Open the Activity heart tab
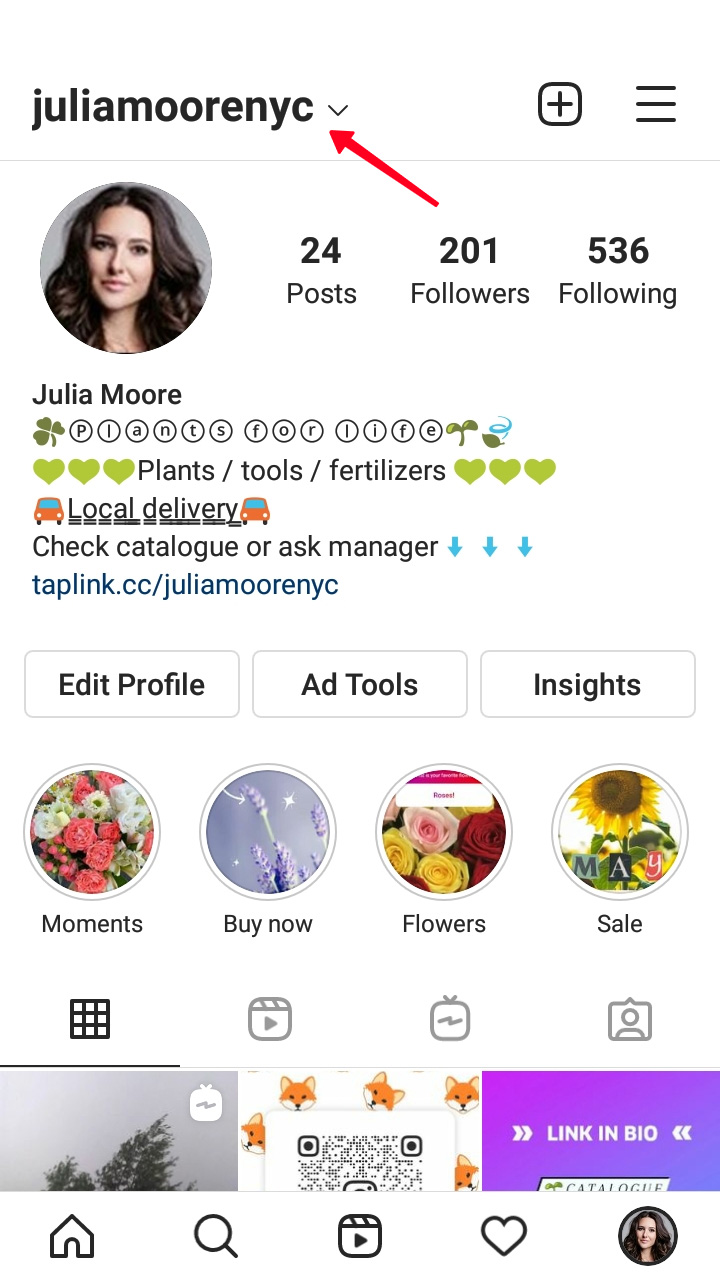 [x=504, y=1237]
